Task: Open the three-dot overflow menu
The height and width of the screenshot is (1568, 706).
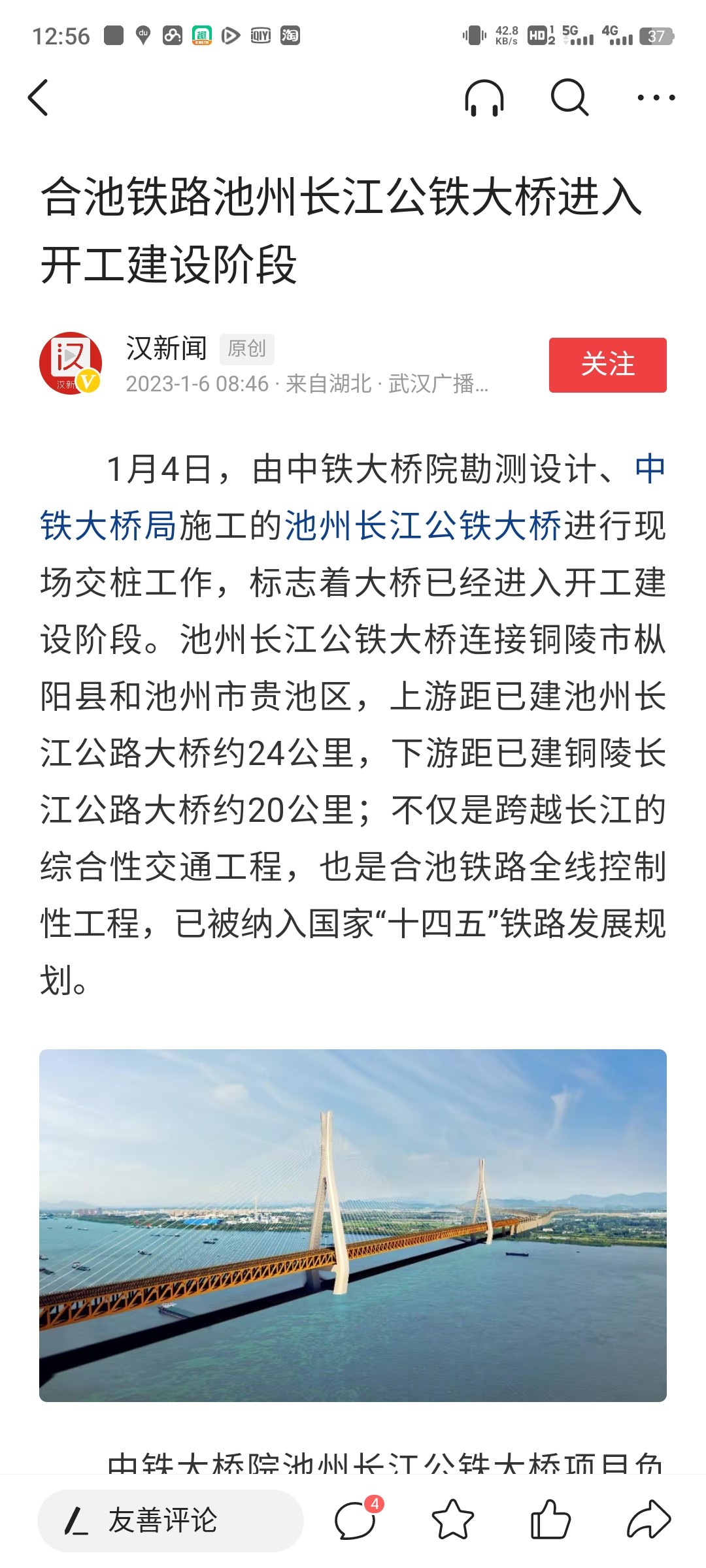Action: tap(656, 98)
